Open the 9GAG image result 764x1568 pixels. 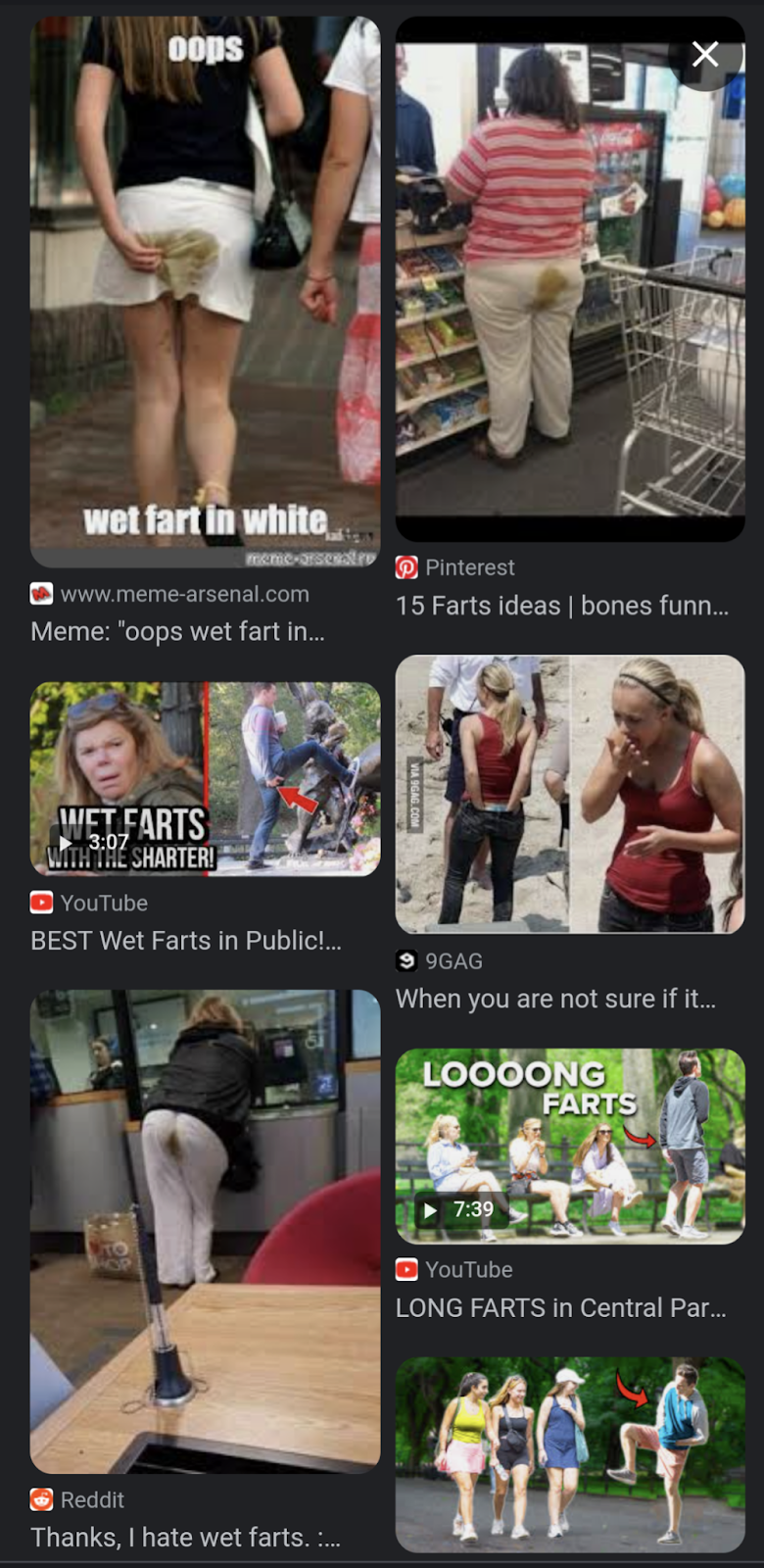coord(570,794)
